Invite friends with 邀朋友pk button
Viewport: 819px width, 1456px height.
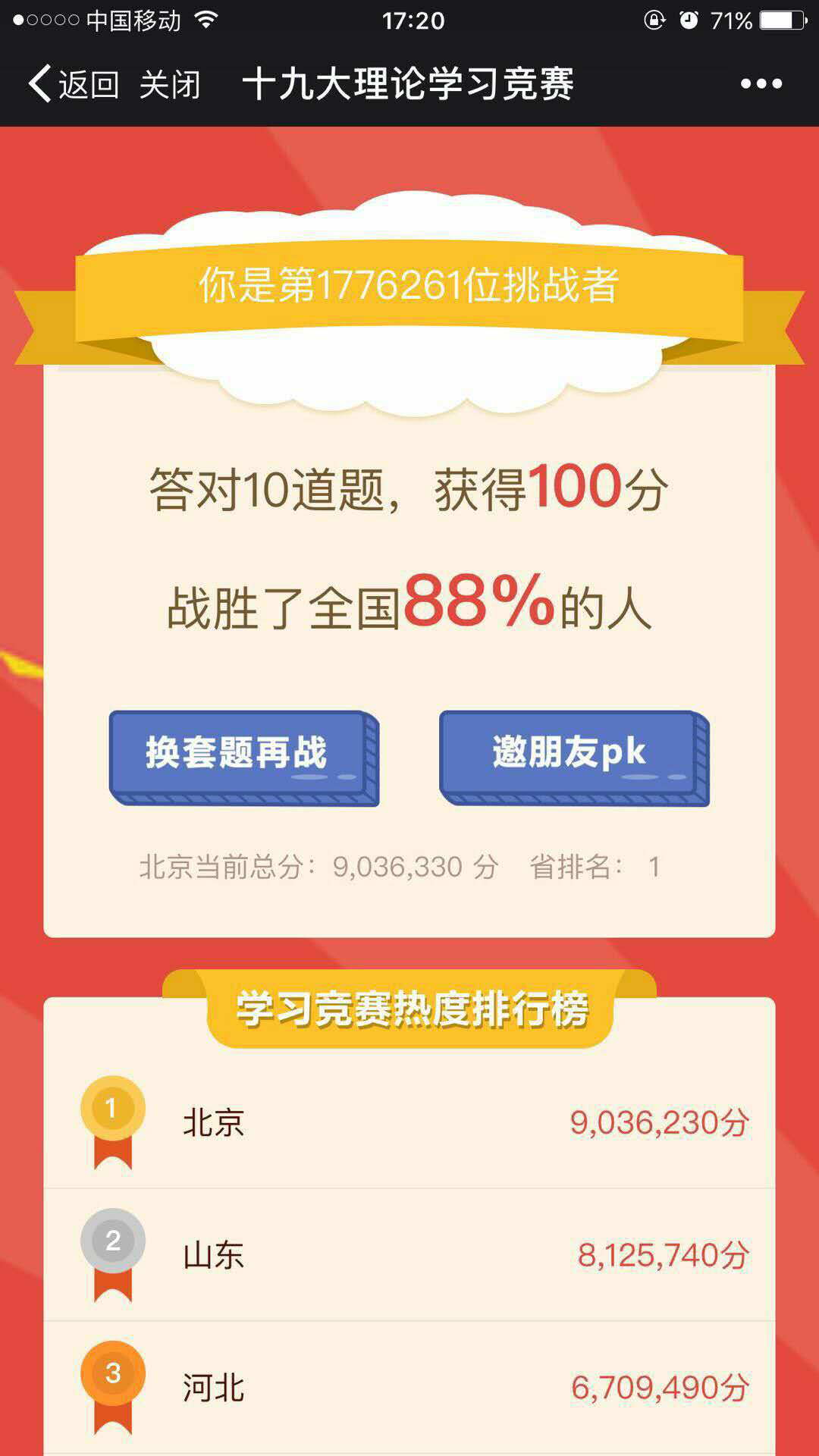click(571, 755)
